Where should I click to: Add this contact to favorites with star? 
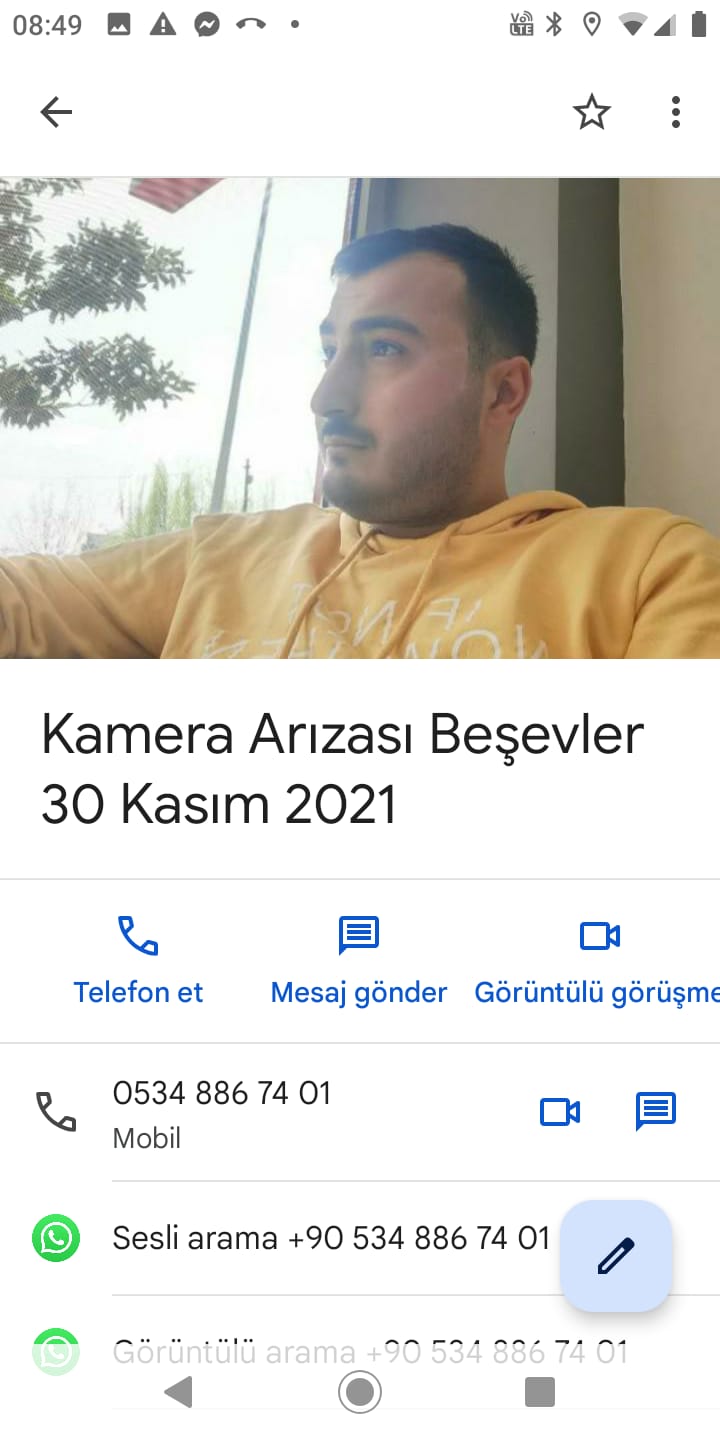point(591,112)
